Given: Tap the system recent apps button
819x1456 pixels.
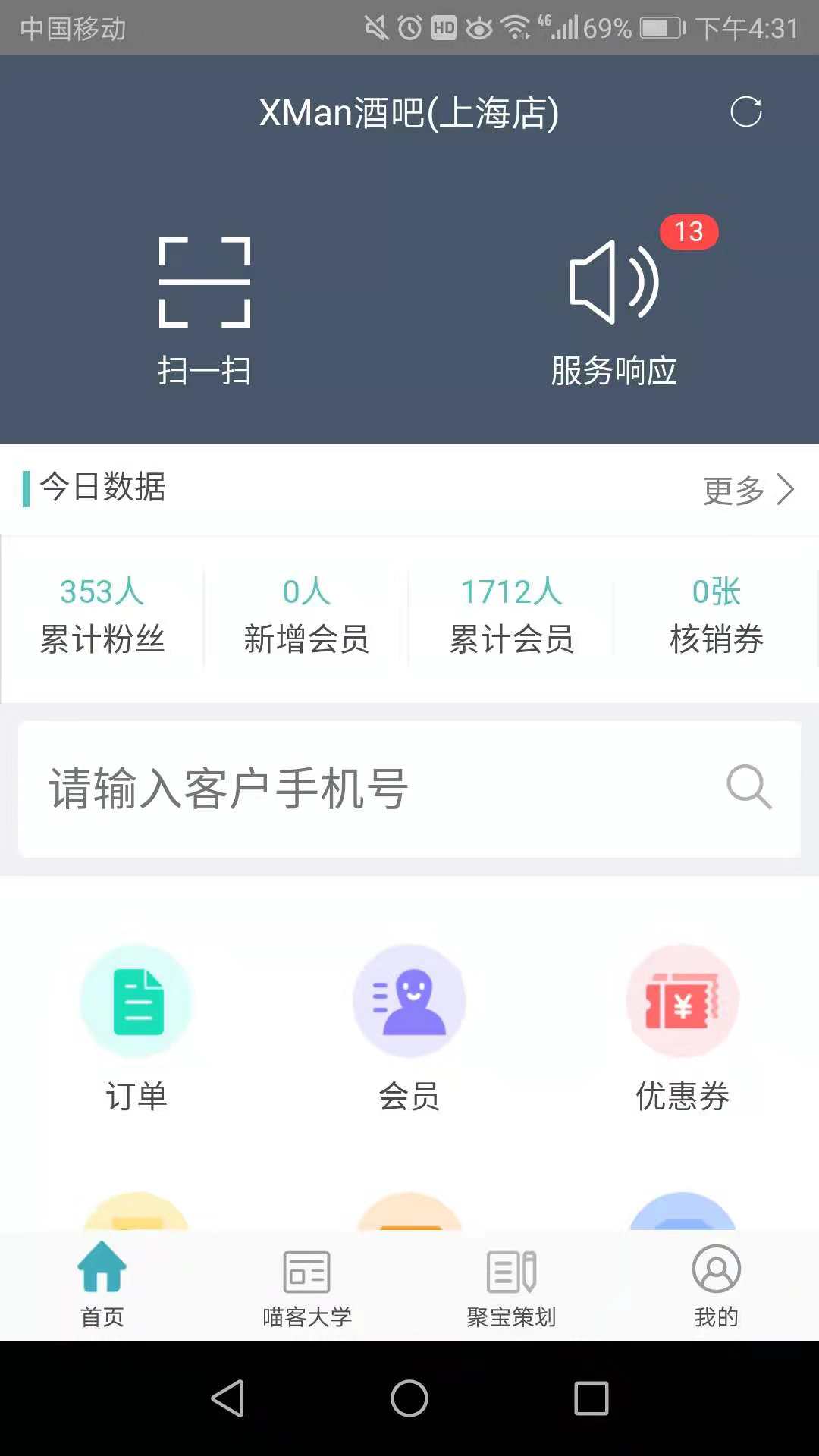Looking at the screenshot, I should point(591,1398).
